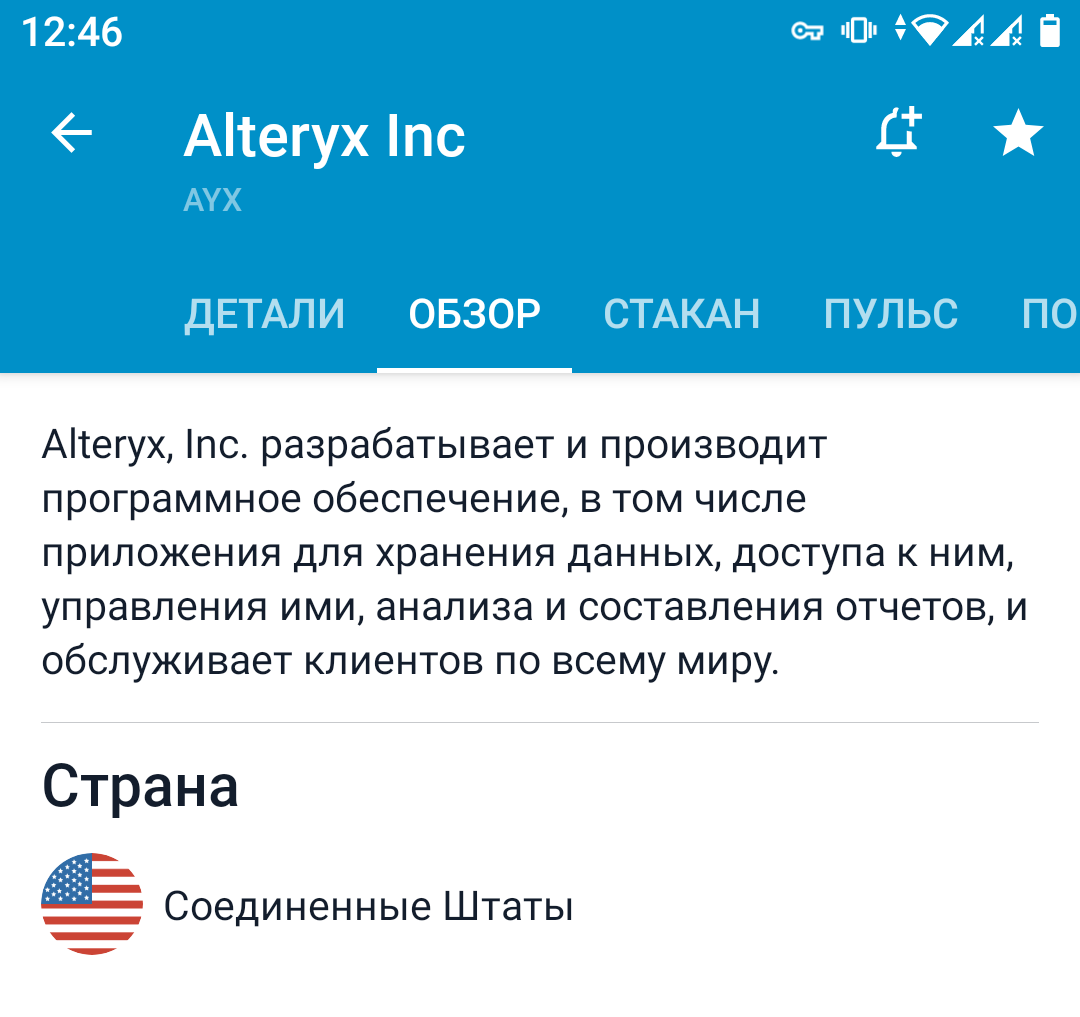Select the ОБЗОР tab
This screenshot has width=1080, height=1017.
point(474,314)
